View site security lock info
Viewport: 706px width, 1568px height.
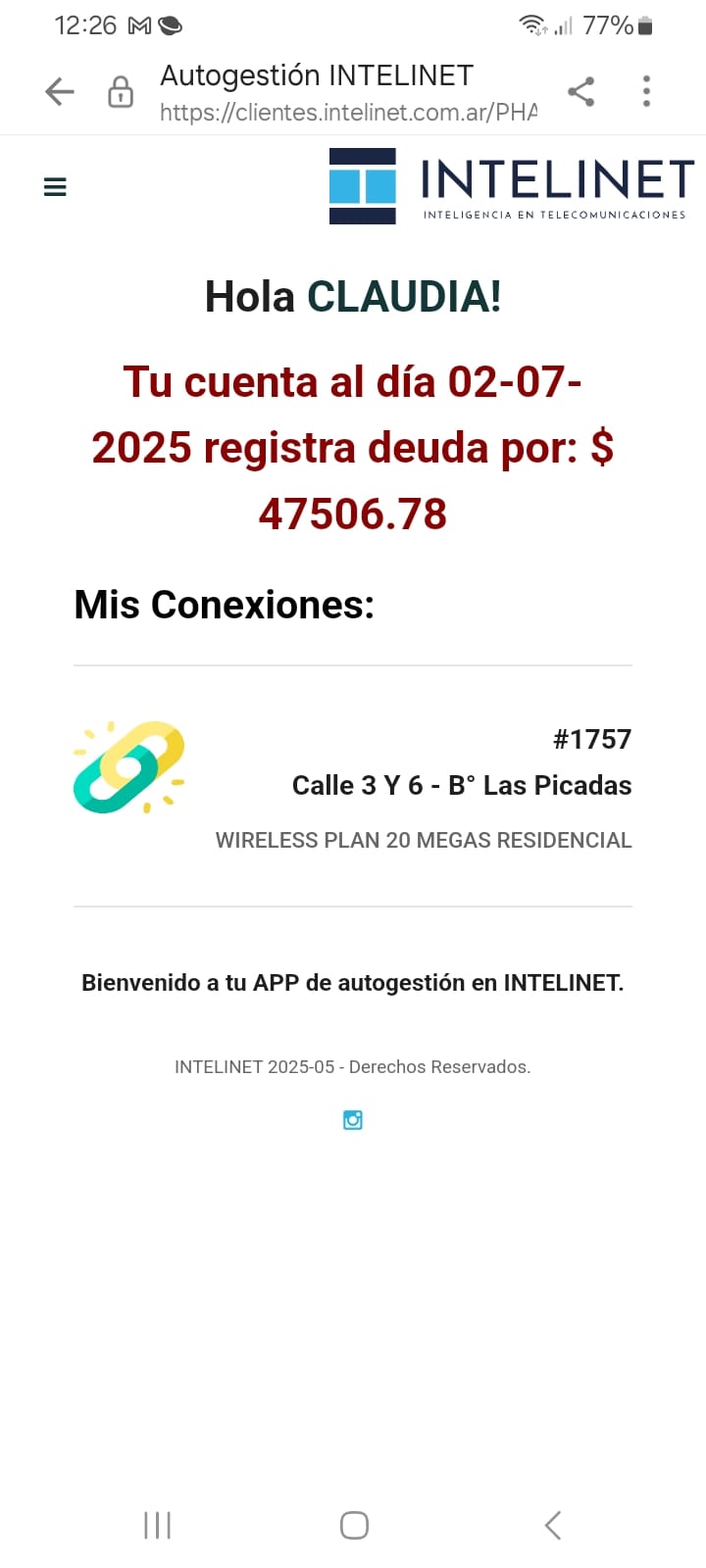[x=121, y=92]
